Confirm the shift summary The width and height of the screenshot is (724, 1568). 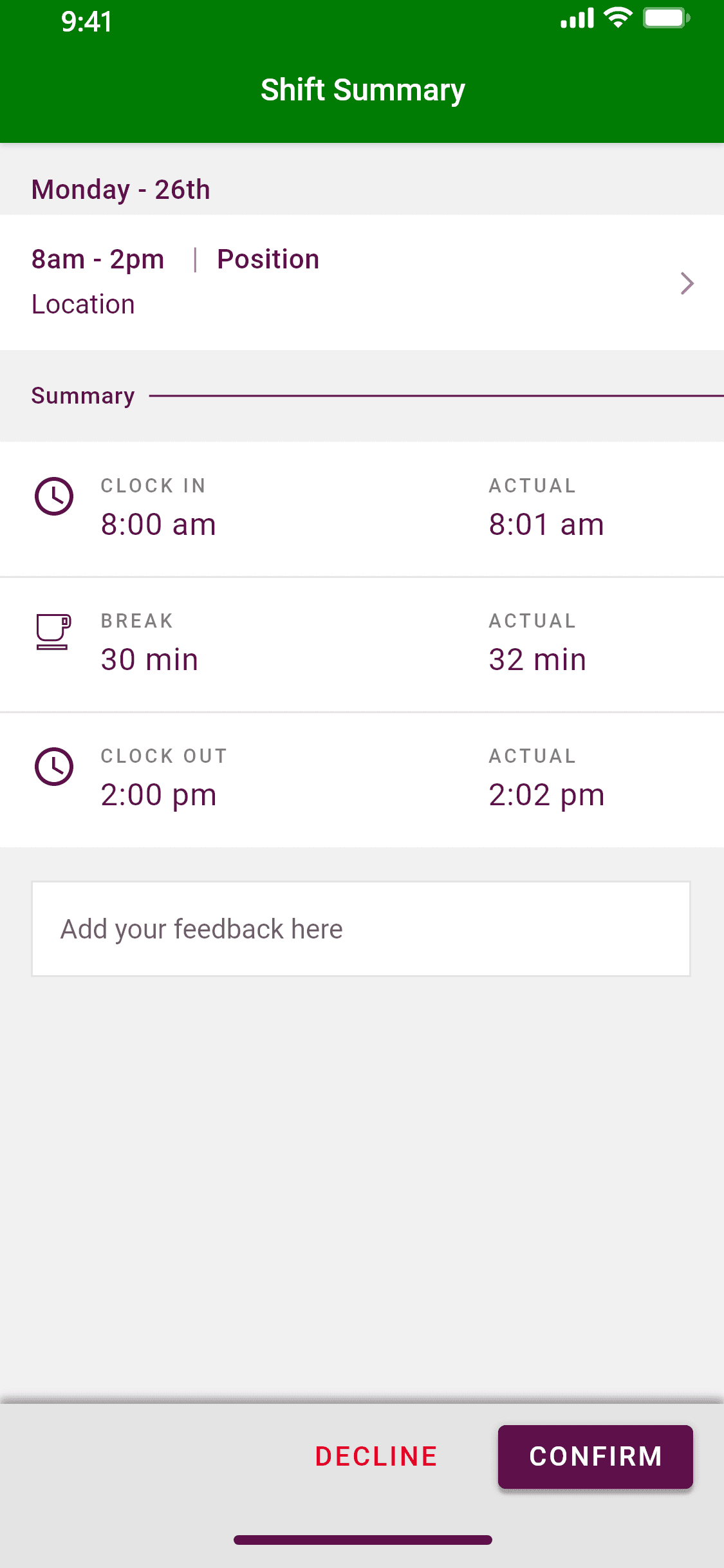click(x=595, y=1457)
